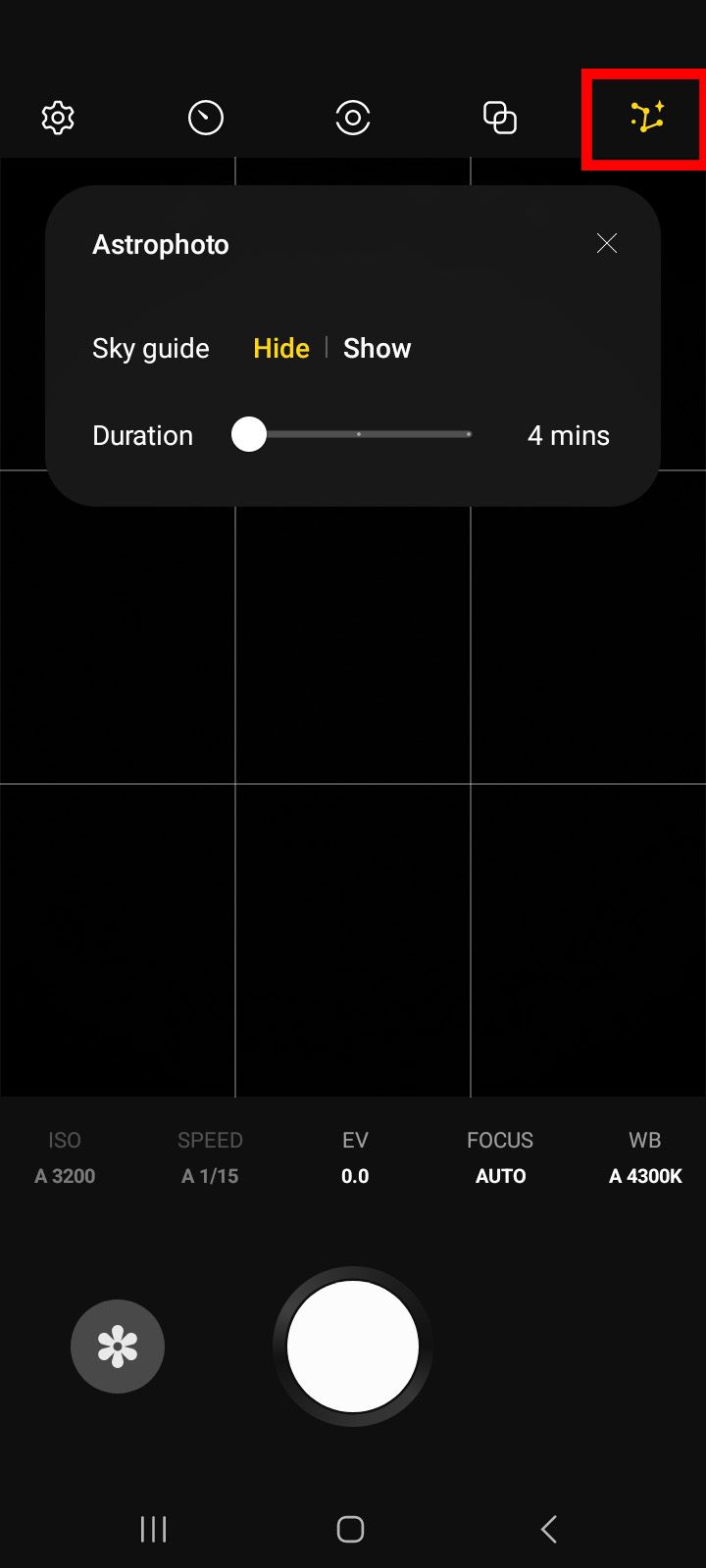The image size is (706, 1568).
Task: Close the Astrophoto popup
Action: 607,243
